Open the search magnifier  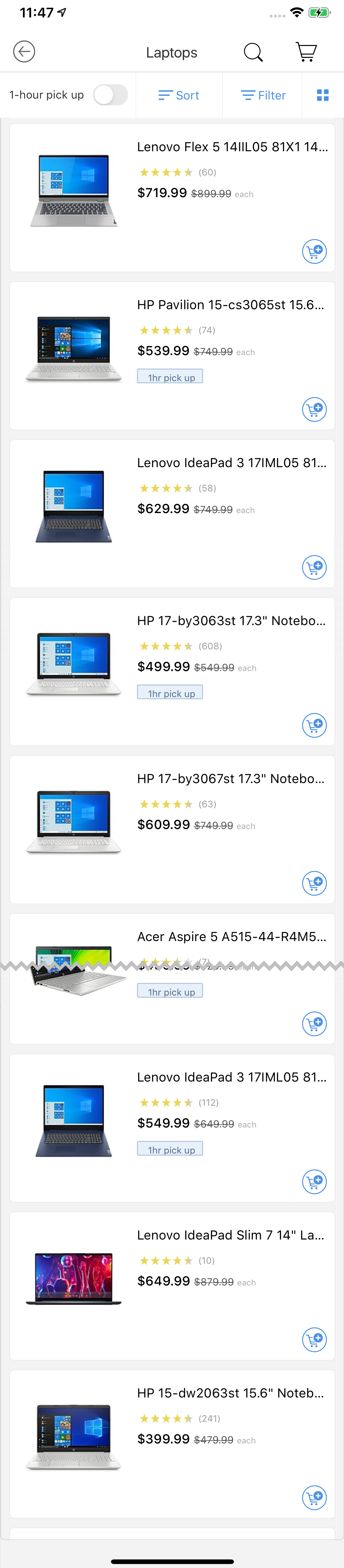click(253, 52)
